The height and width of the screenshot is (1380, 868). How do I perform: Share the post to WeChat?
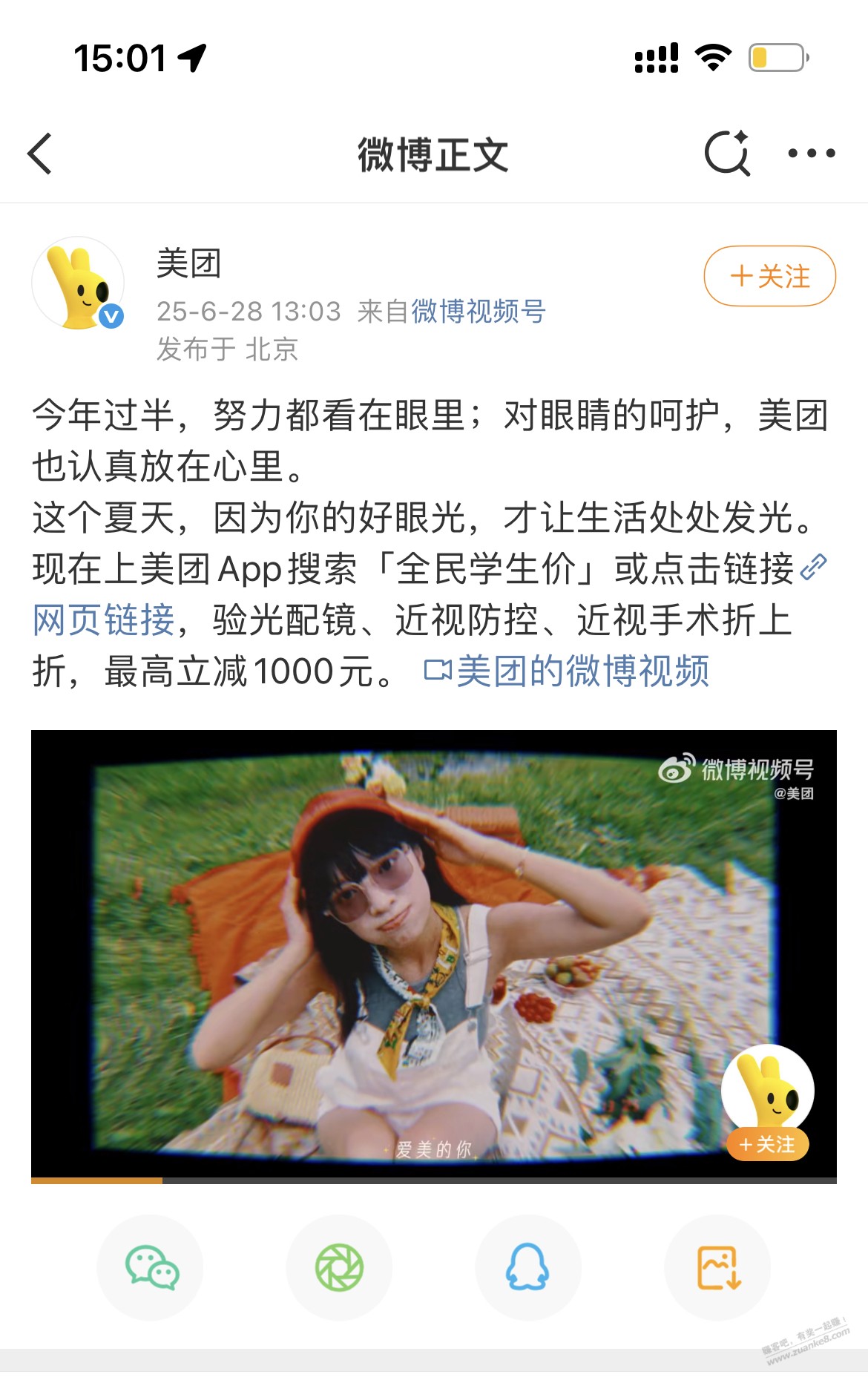151,1267
